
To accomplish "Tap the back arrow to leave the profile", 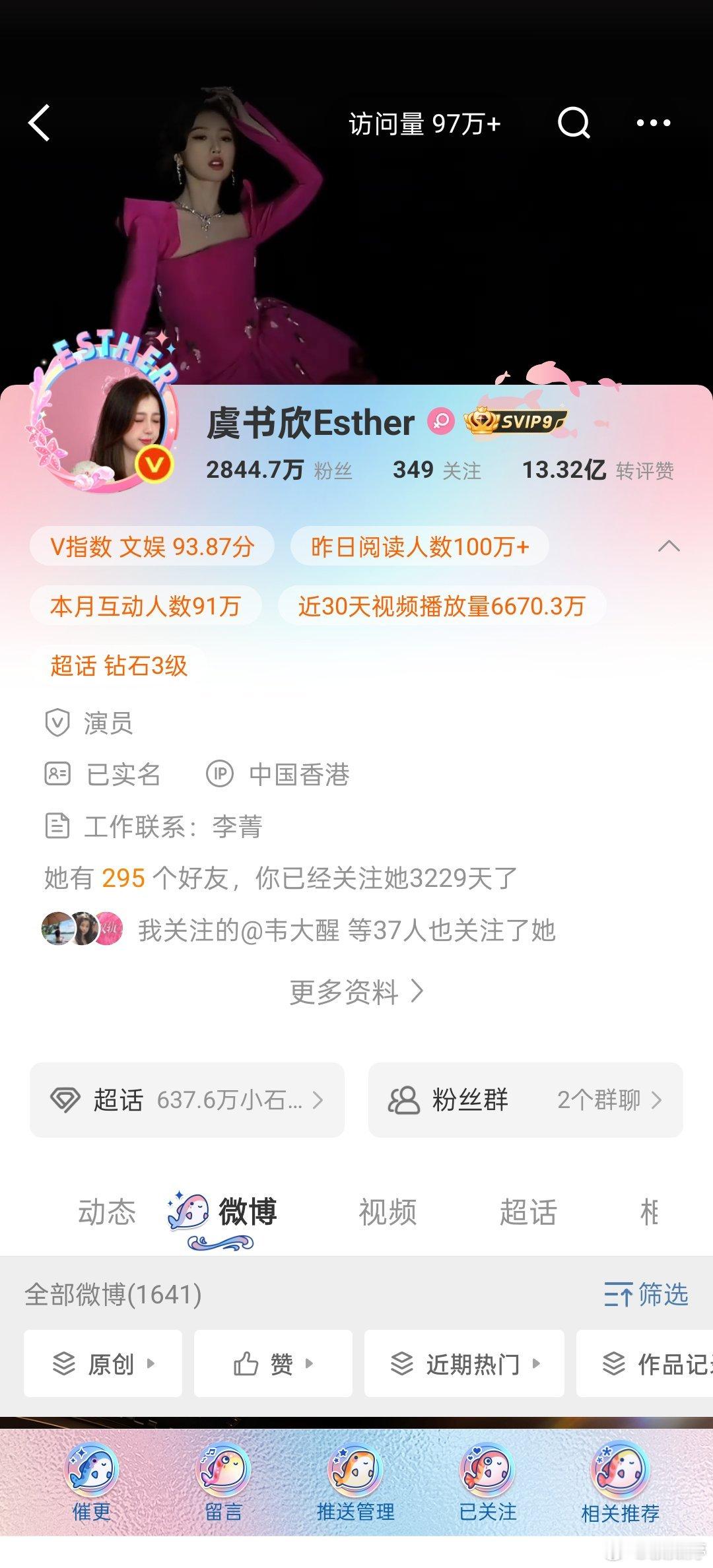I will coord(40,123).
